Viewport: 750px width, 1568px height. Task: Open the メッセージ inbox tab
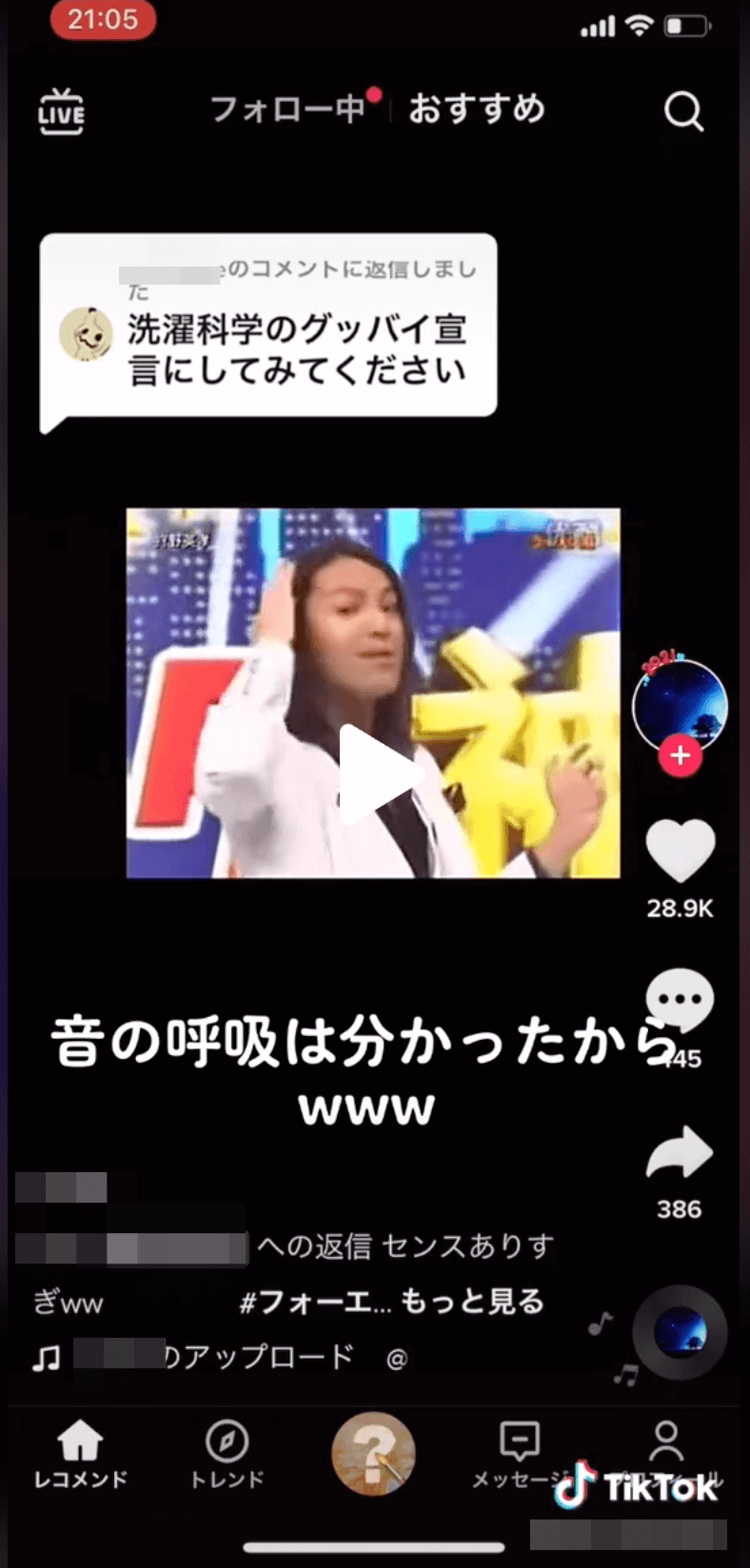pyautogui.click(x=520, y=1454)
